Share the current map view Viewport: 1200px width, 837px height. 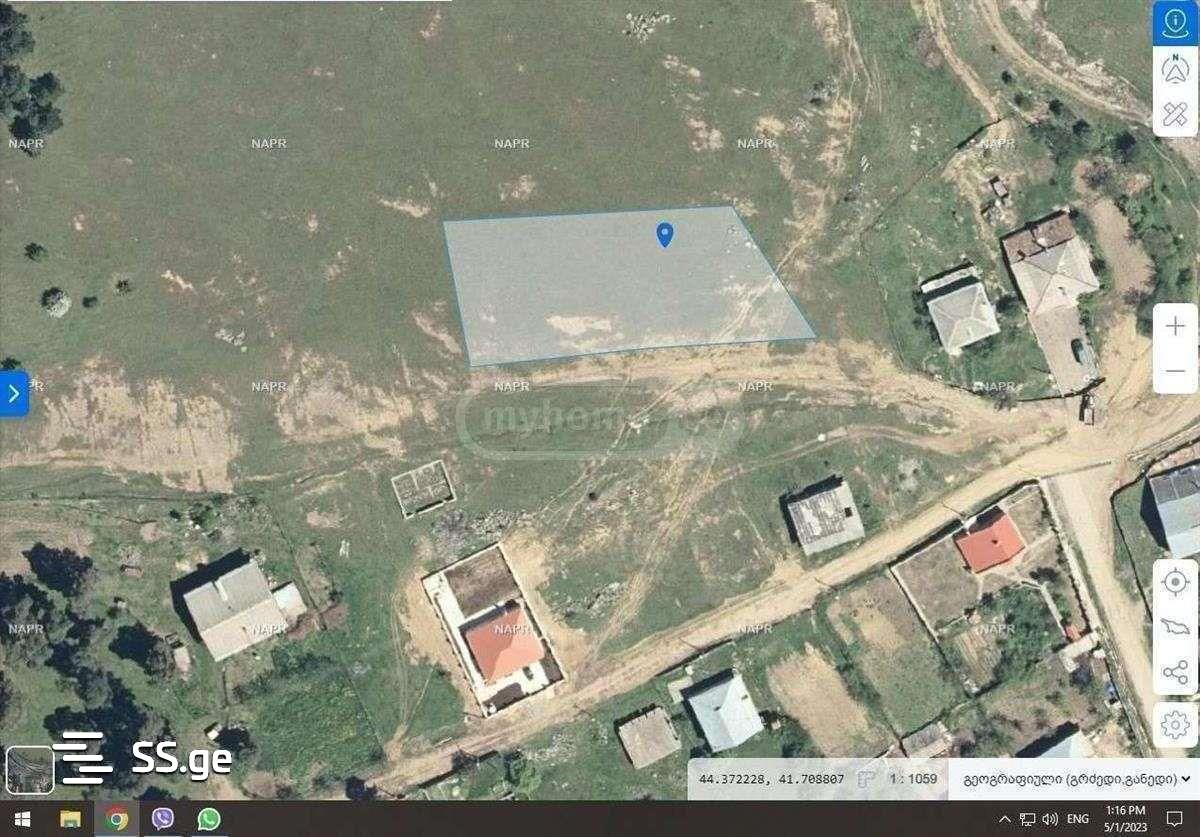(1175, 672)
